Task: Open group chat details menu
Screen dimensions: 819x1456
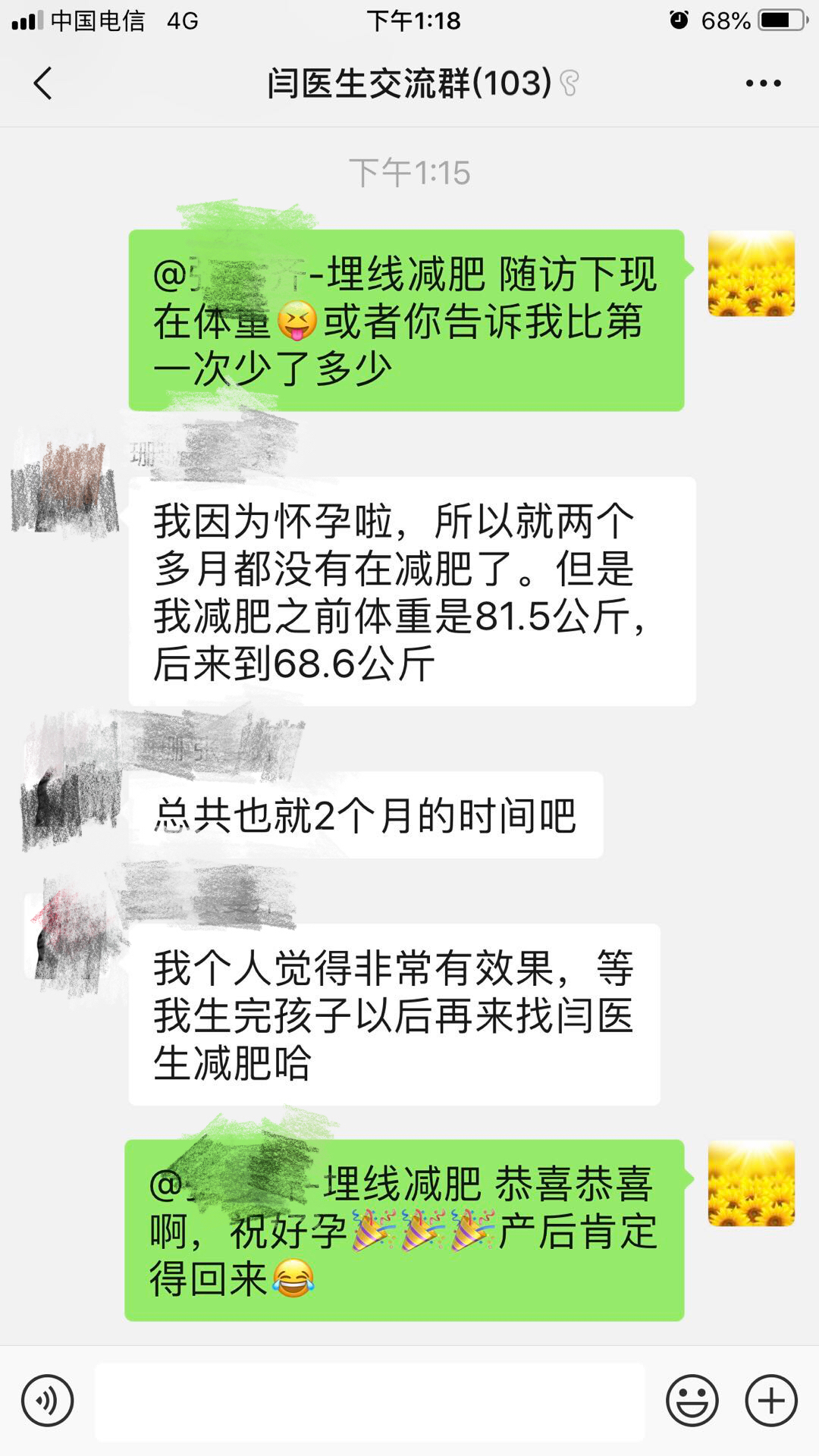Action: click(x=763, y=83)
